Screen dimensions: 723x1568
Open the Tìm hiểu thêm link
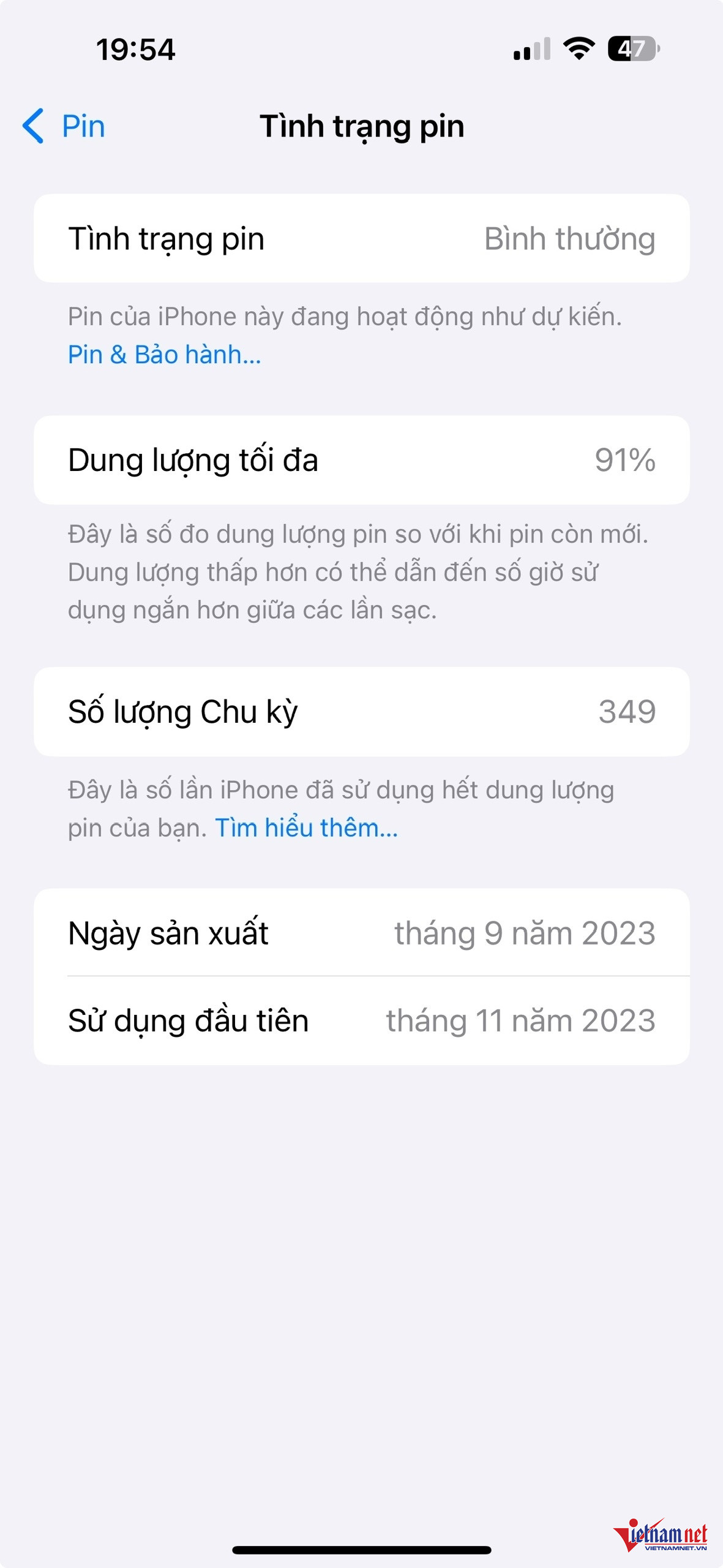tap(306, 828)
